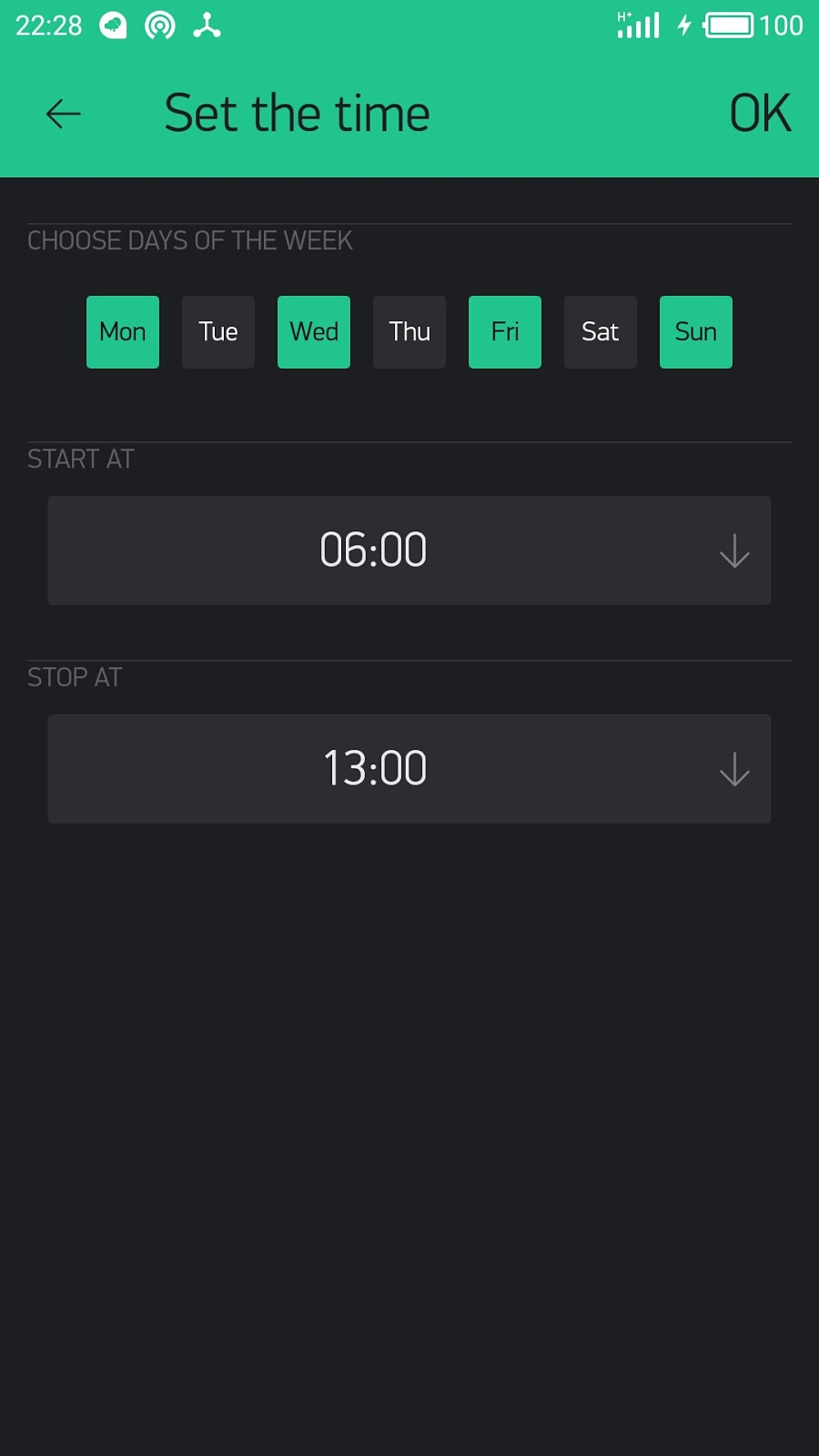Remove Sun from the selected days
The image size is (819, 1456).
696,332
